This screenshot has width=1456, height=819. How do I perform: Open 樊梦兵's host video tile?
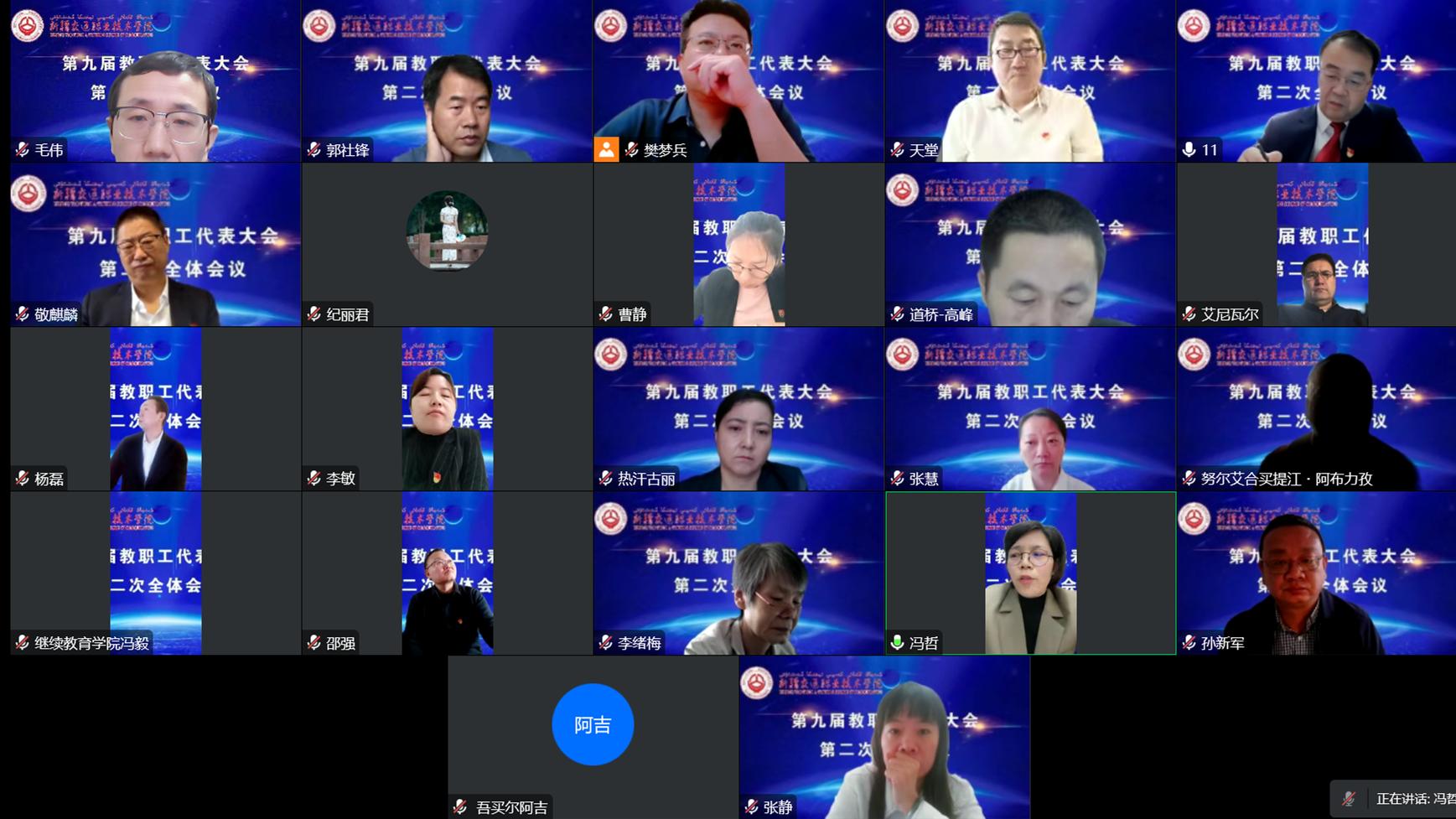(738, 81)
